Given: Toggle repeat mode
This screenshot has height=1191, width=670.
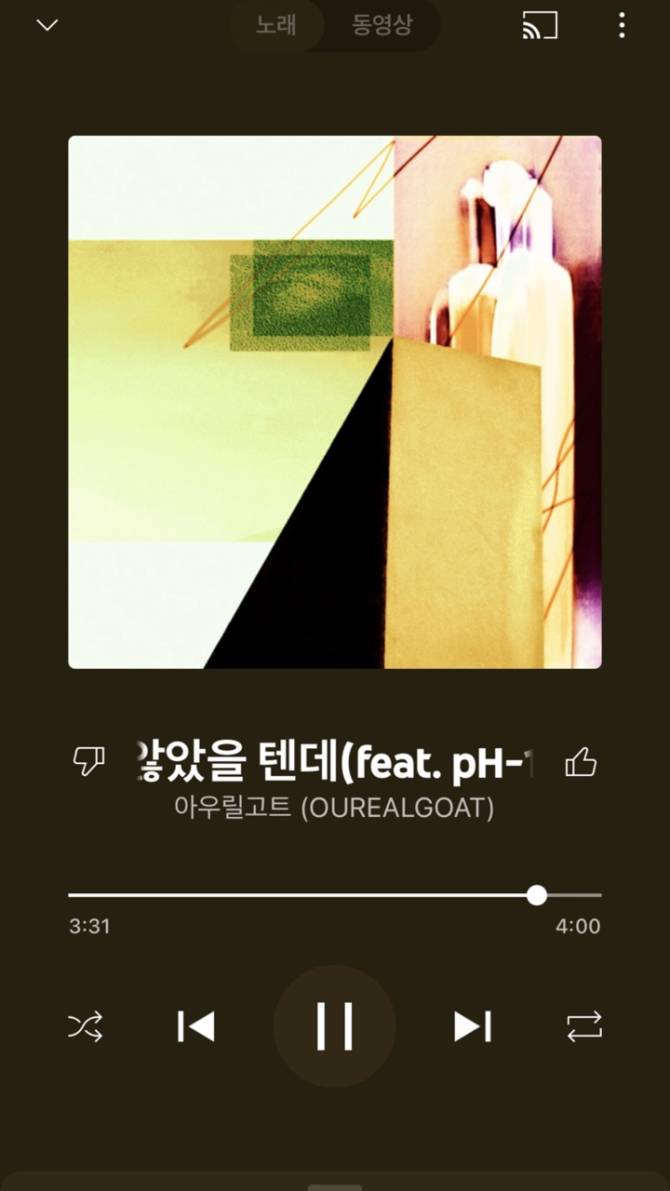Looking at the screenshot, I should (x=584, y=1026).
